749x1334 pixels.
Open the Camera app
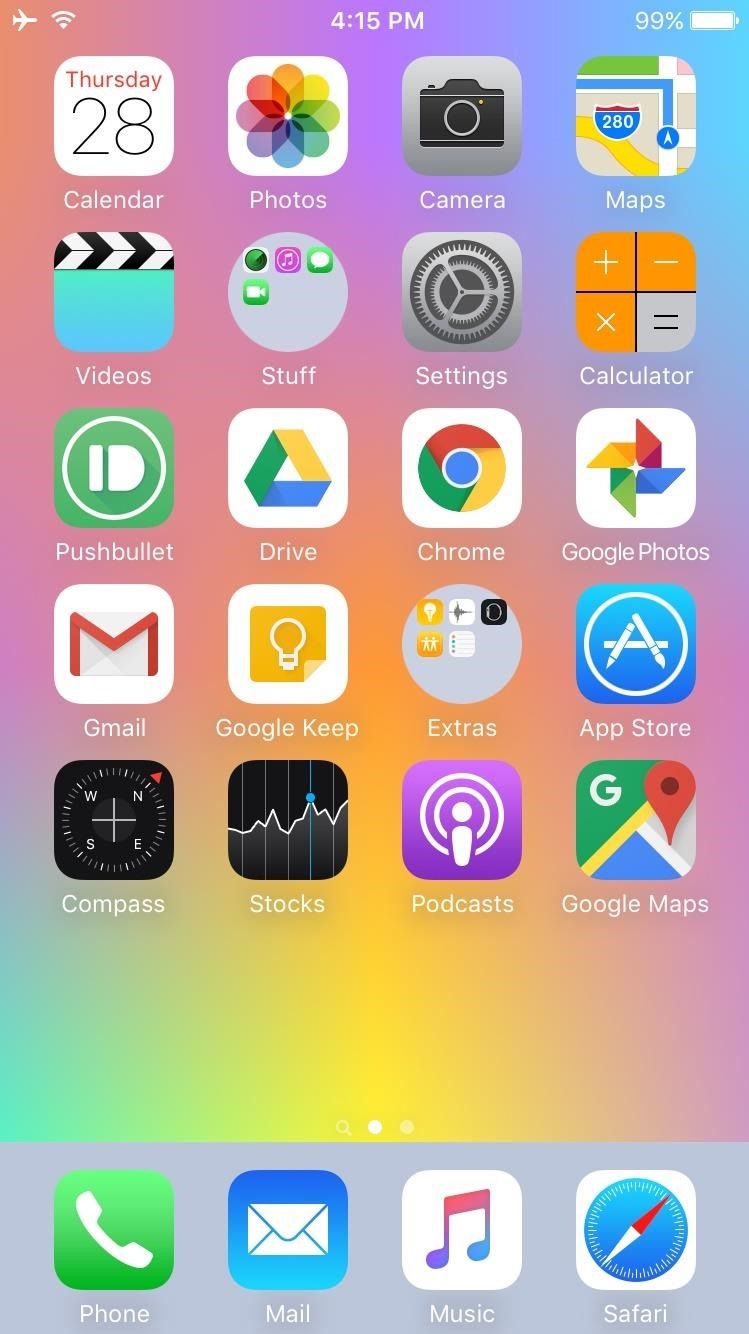tap(461, 116)
